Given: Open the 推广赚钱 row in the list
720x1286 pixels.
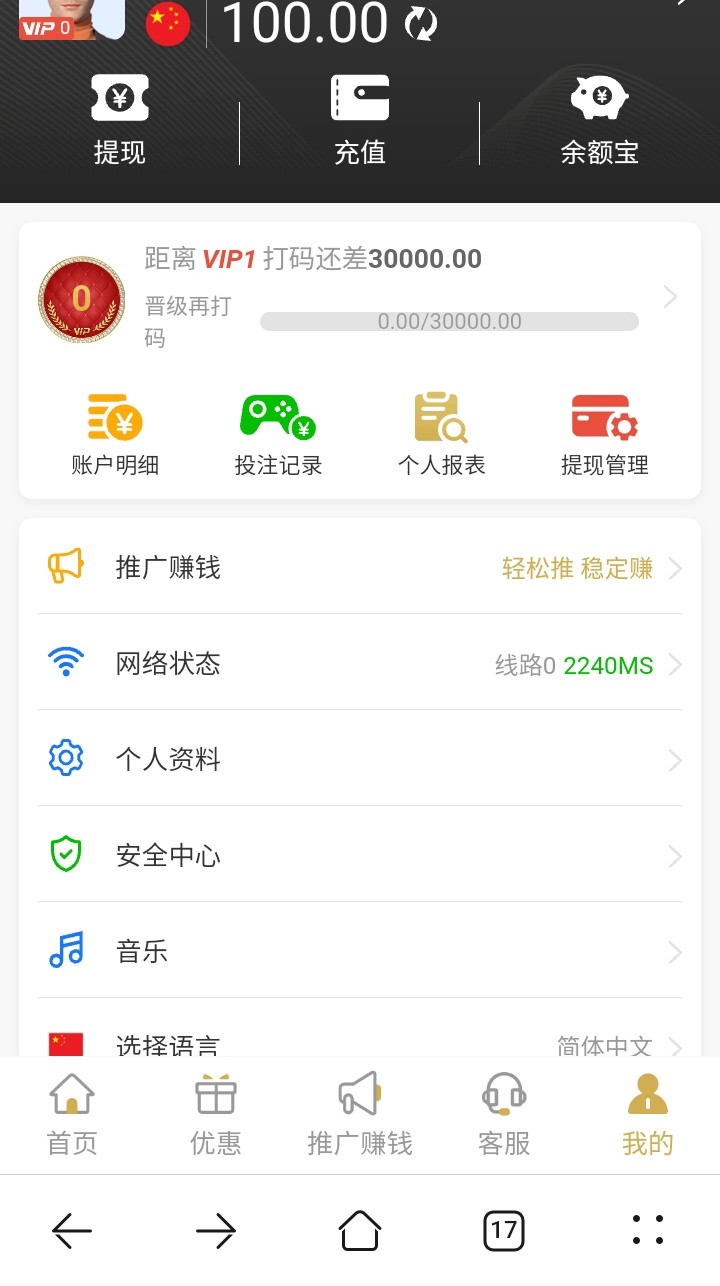Looking at the screenshot, I should point(360,568).
